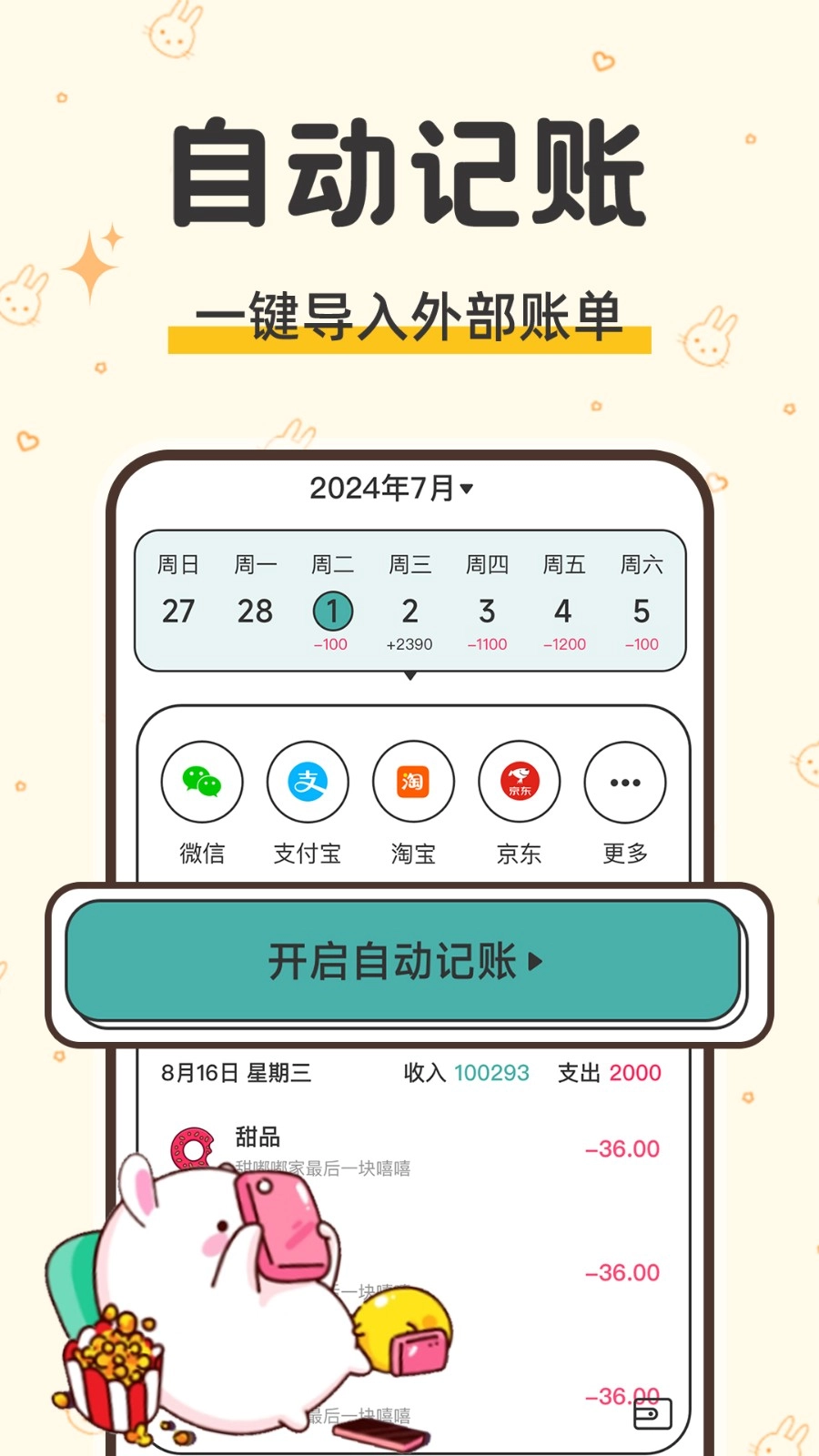Select July 4 showing -1200
The image size is (819, 1456).
pos(564,612)
